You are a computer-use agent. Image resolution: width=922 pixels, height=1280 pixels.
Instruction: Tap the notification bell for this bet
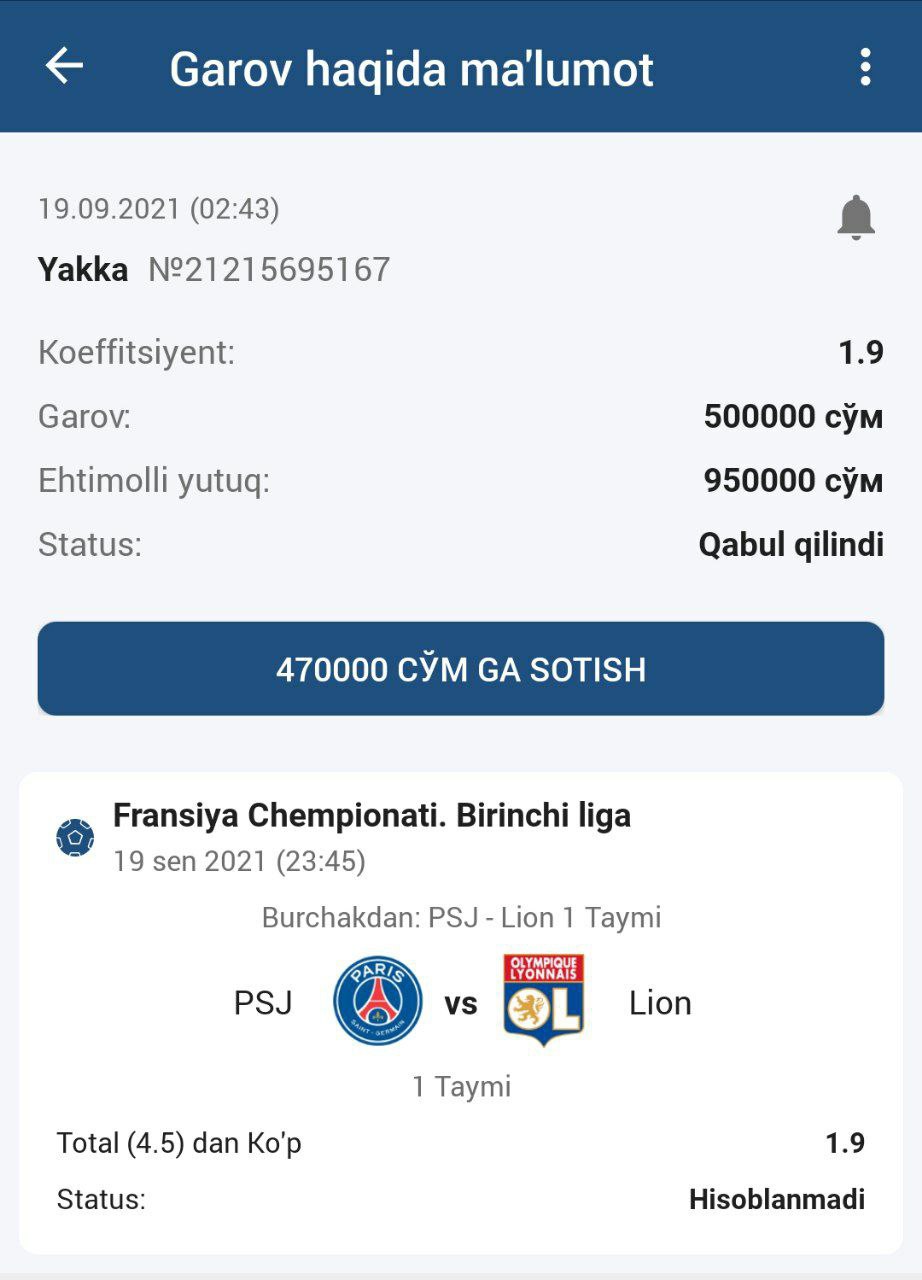(x=856, y=217)
